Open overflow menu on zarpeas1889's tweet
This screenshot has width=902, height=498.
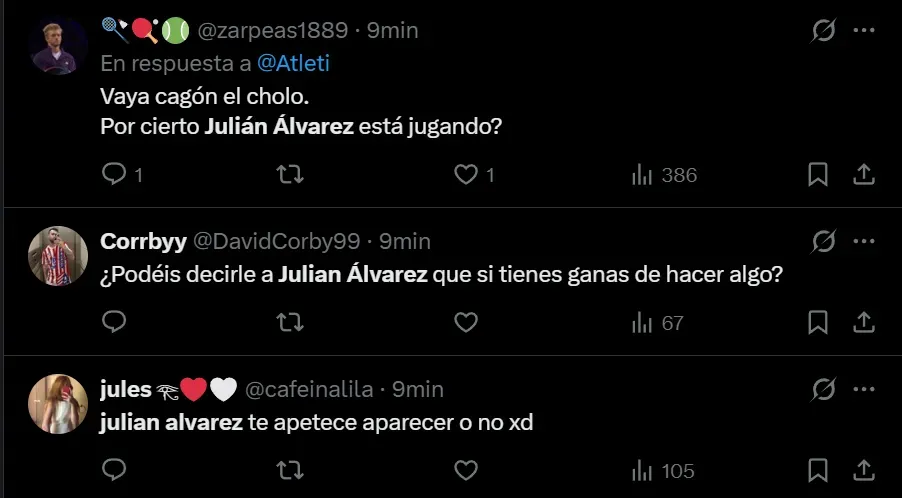tap(863, 31)
